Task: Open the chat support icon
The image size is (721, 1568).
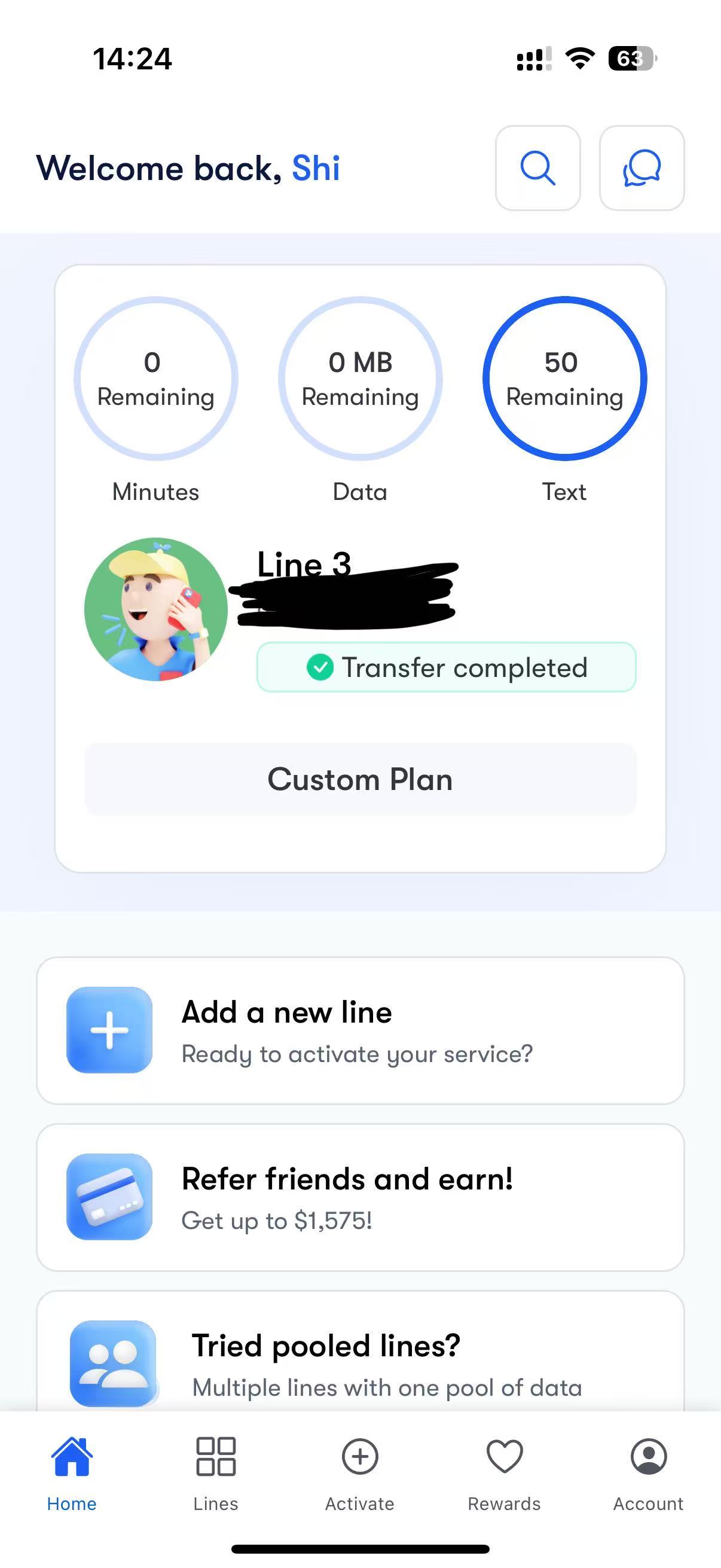Action: click(641, 168)
